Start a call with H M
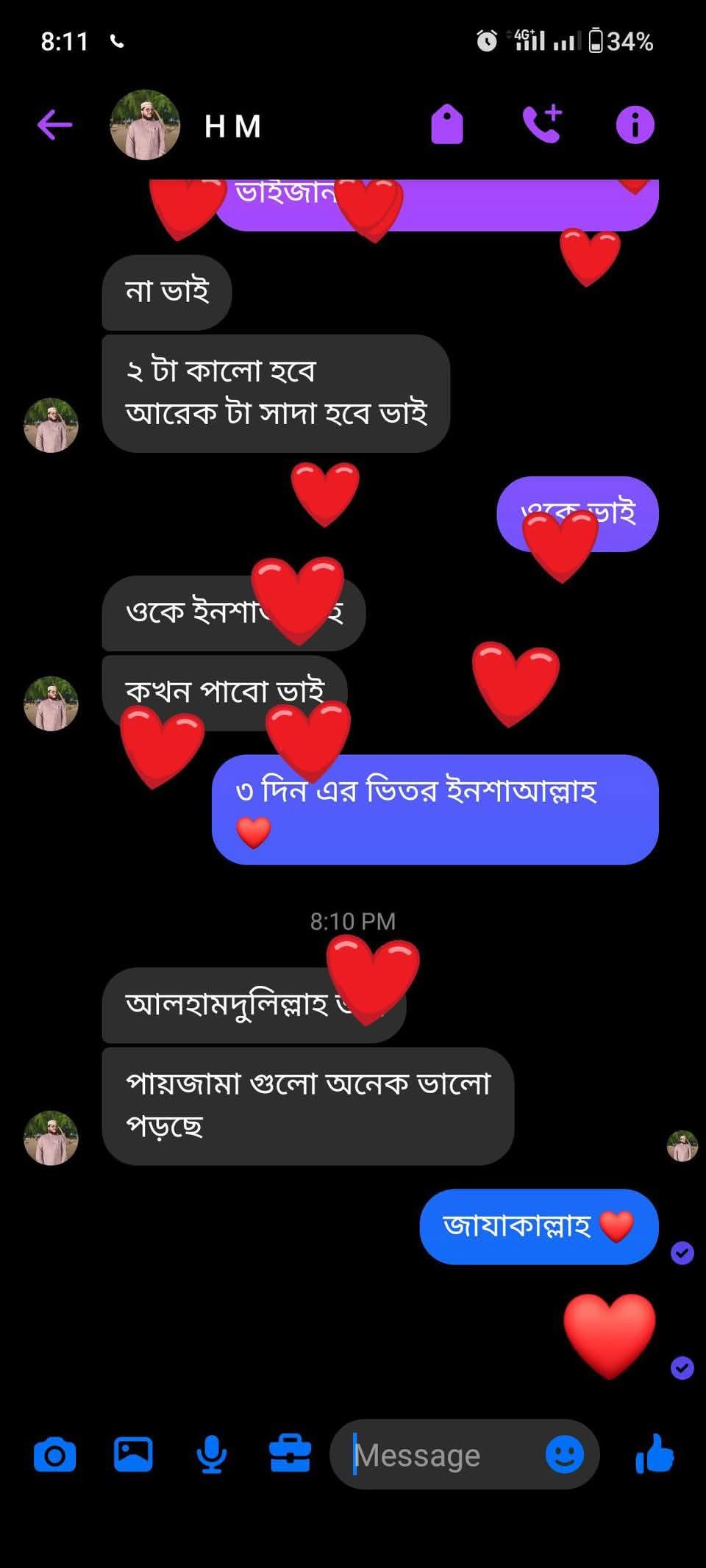The width and height of the screenshot is (706, 1568). (542, 124)
